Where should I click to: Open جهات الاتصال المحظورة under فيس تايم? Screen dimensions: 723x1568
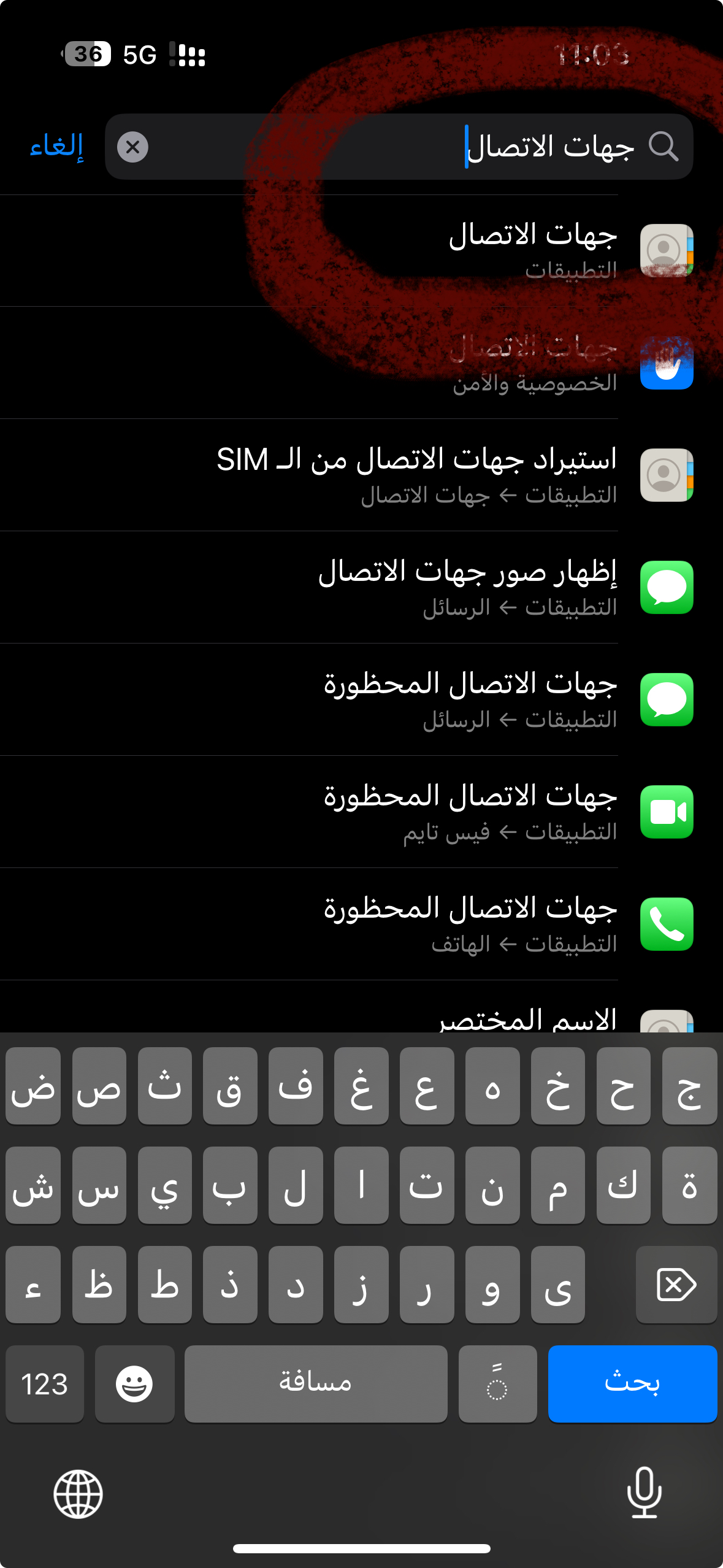click(392, 812)
